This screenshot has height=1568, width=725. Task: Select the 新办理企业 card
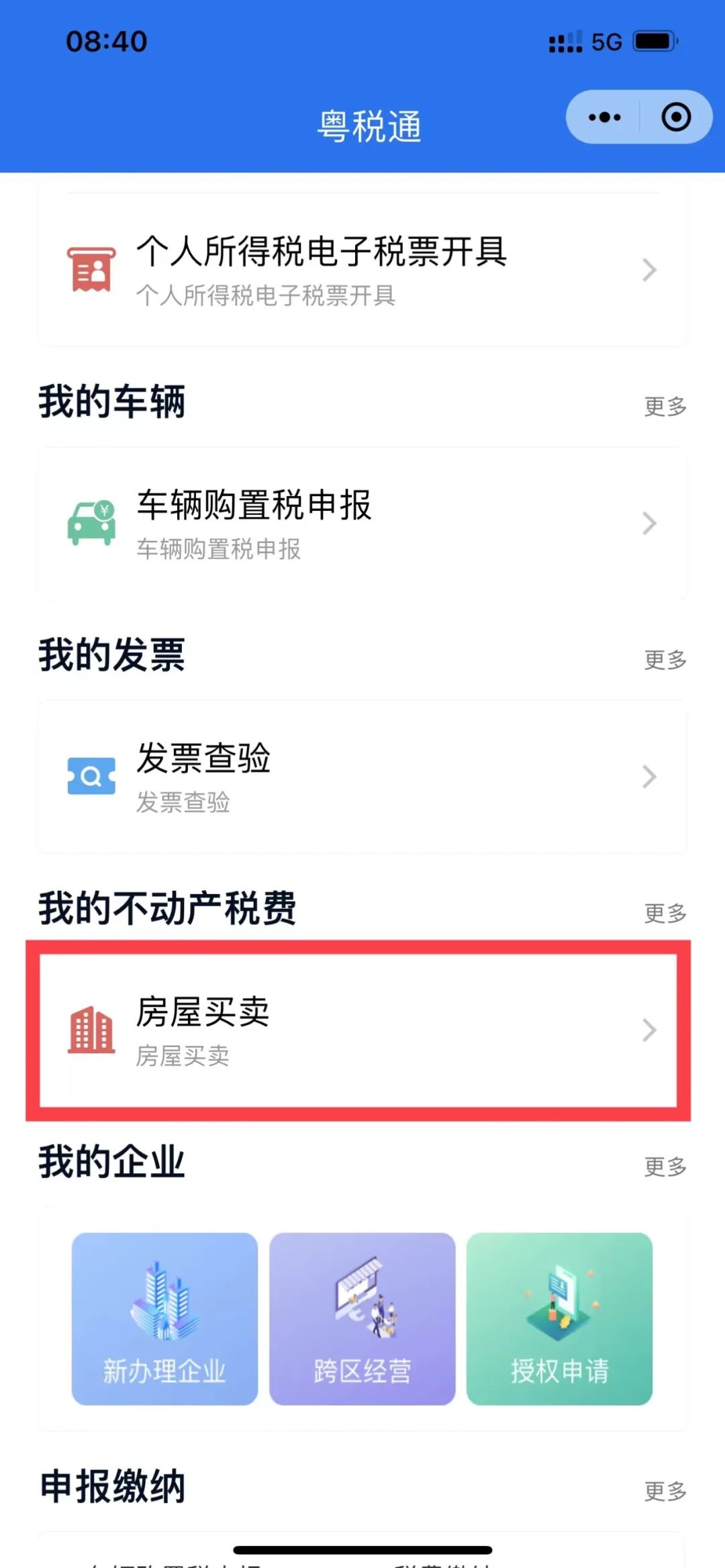[164, 1319]
